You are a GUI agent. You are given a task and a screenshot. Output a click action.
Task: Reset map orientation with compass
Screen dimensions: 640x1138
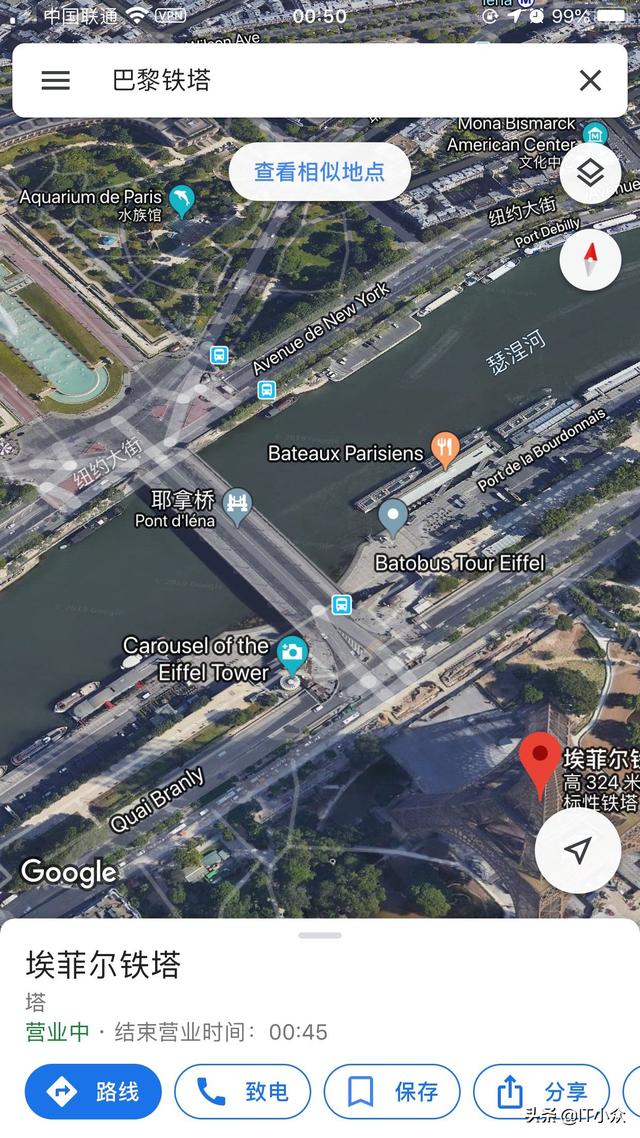(x=591, y=260)
